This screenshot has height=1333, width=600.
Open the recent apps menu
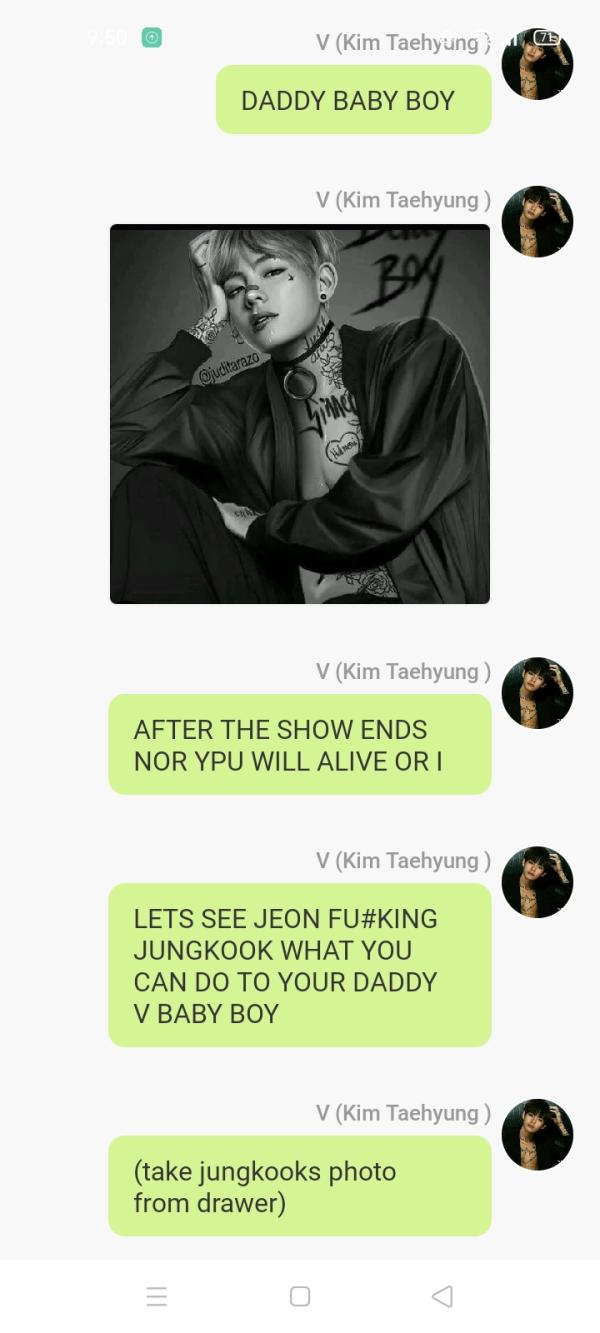(x=157, y=1296)
